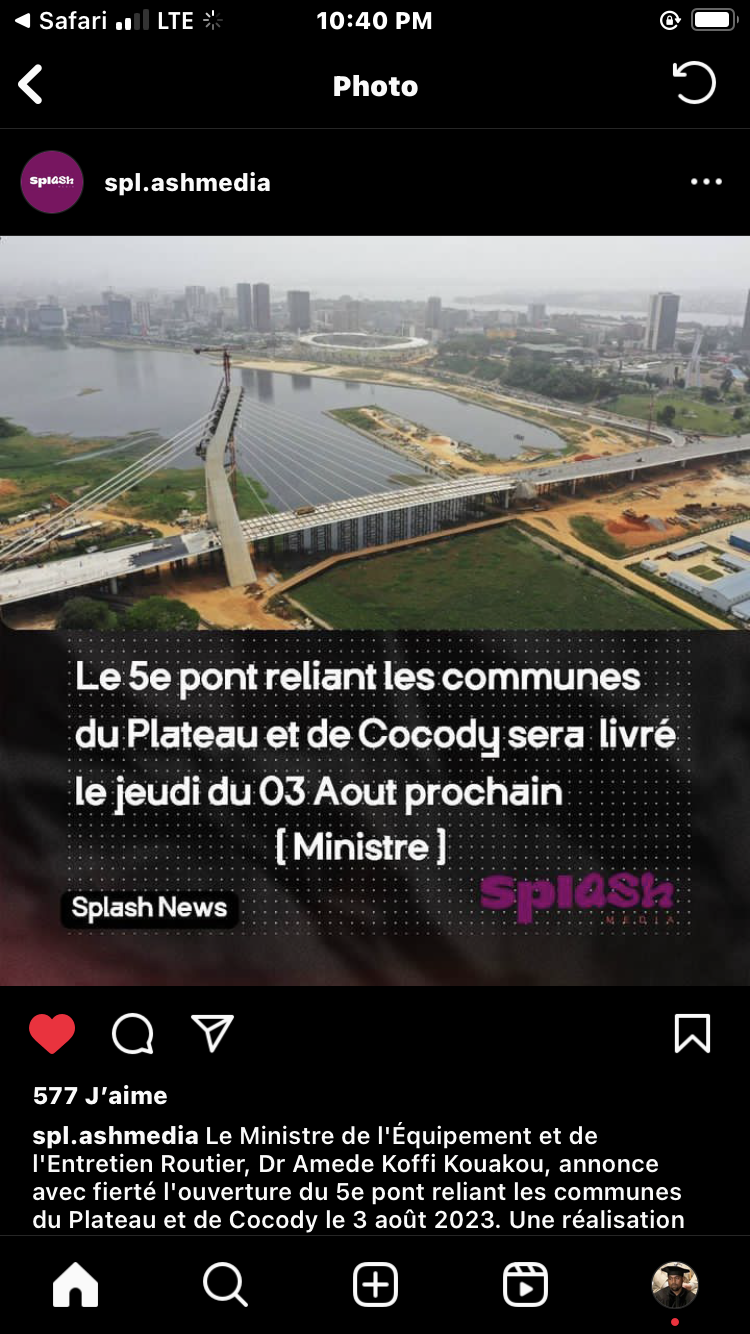Switch to the Home tab
This screenshot has width=750, height=1334.
(76, 1284)
